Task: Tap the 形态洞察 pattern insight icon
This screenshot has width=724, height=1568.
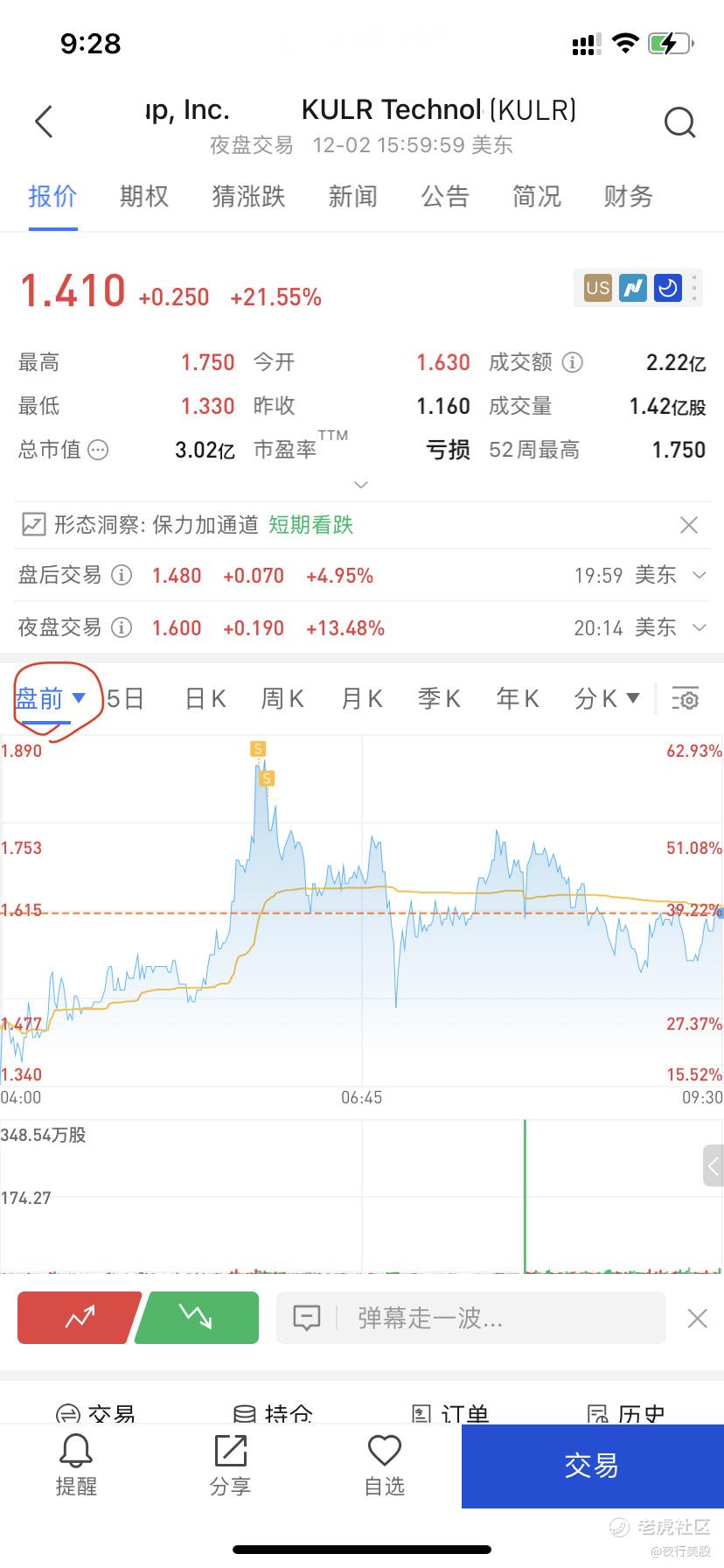Action: [x=34, y=524]
